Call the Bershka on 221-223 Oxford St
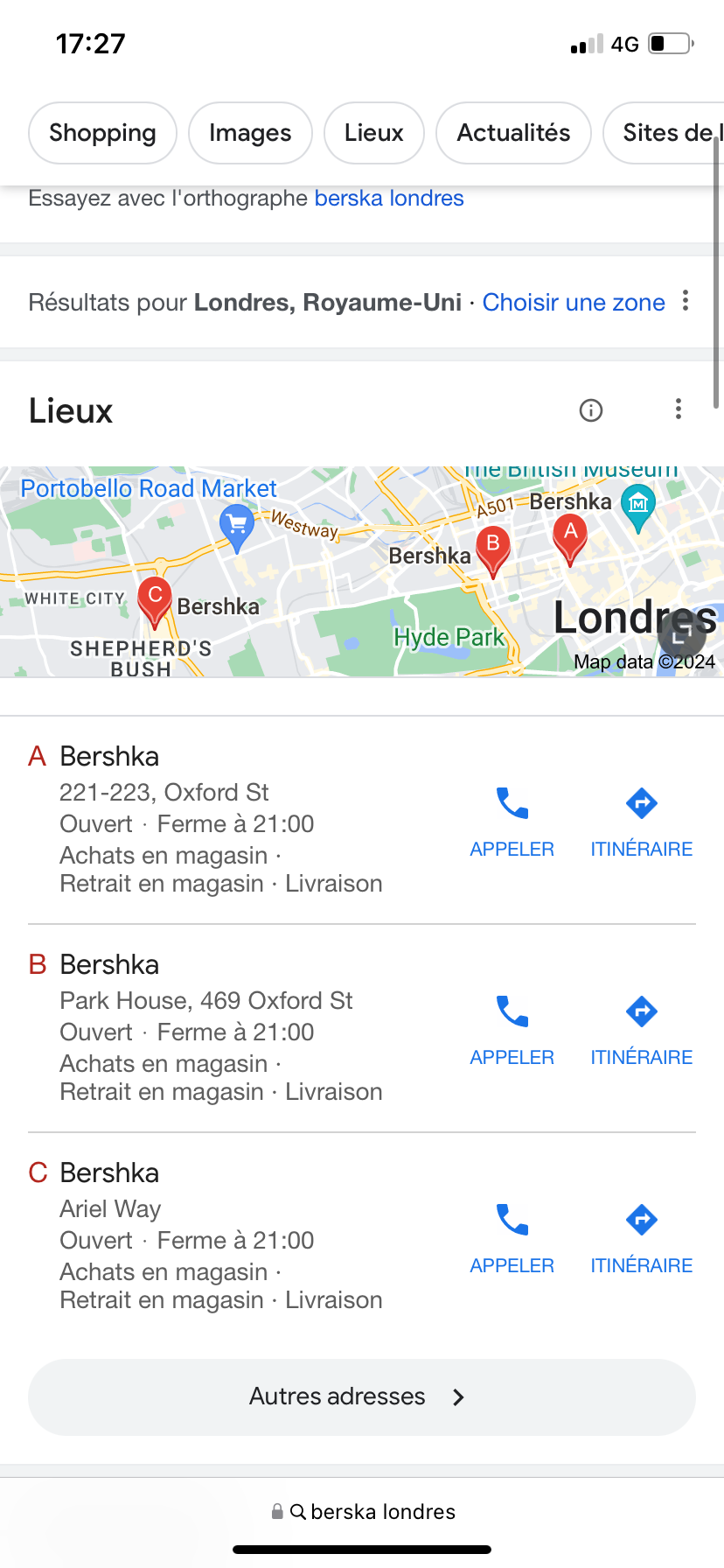Image resolution: width=724 pixels, height=1568 pixels. (512, 822)
